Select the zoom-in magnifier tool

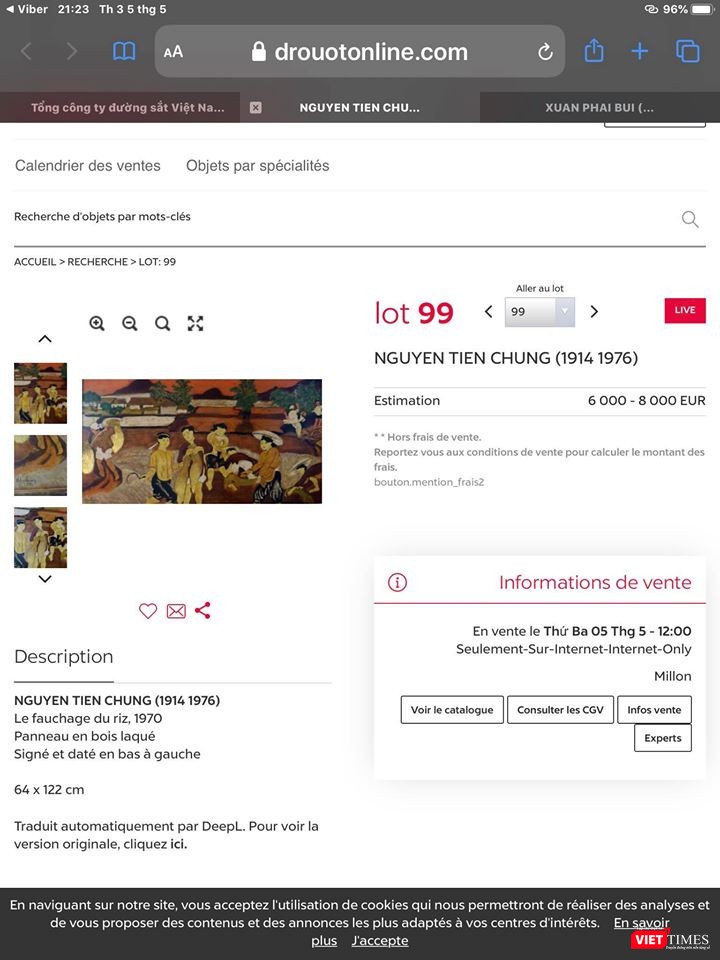click(97, 323)
